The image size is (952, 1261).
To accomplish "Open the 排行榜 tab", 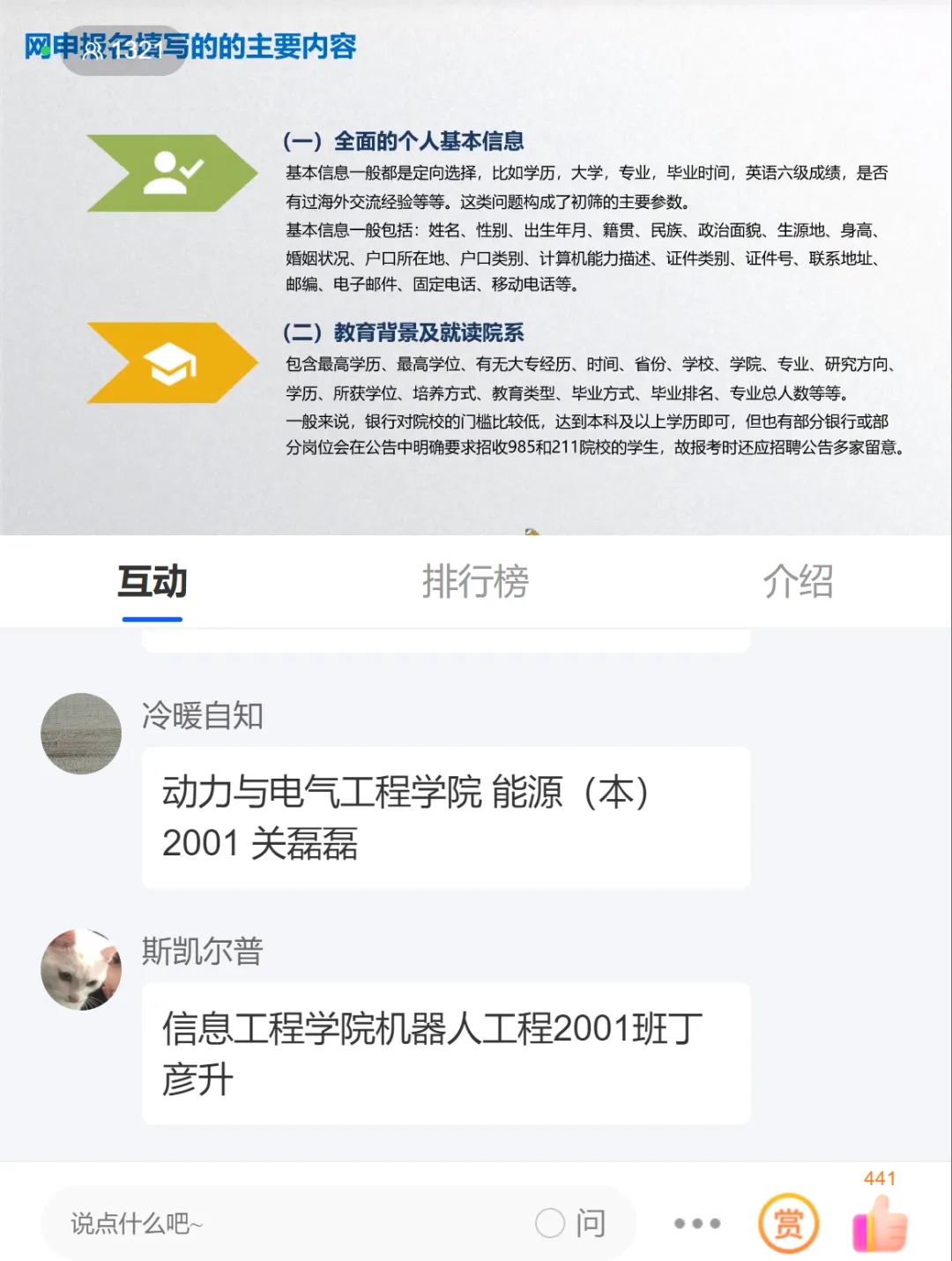I will point(475,582).
